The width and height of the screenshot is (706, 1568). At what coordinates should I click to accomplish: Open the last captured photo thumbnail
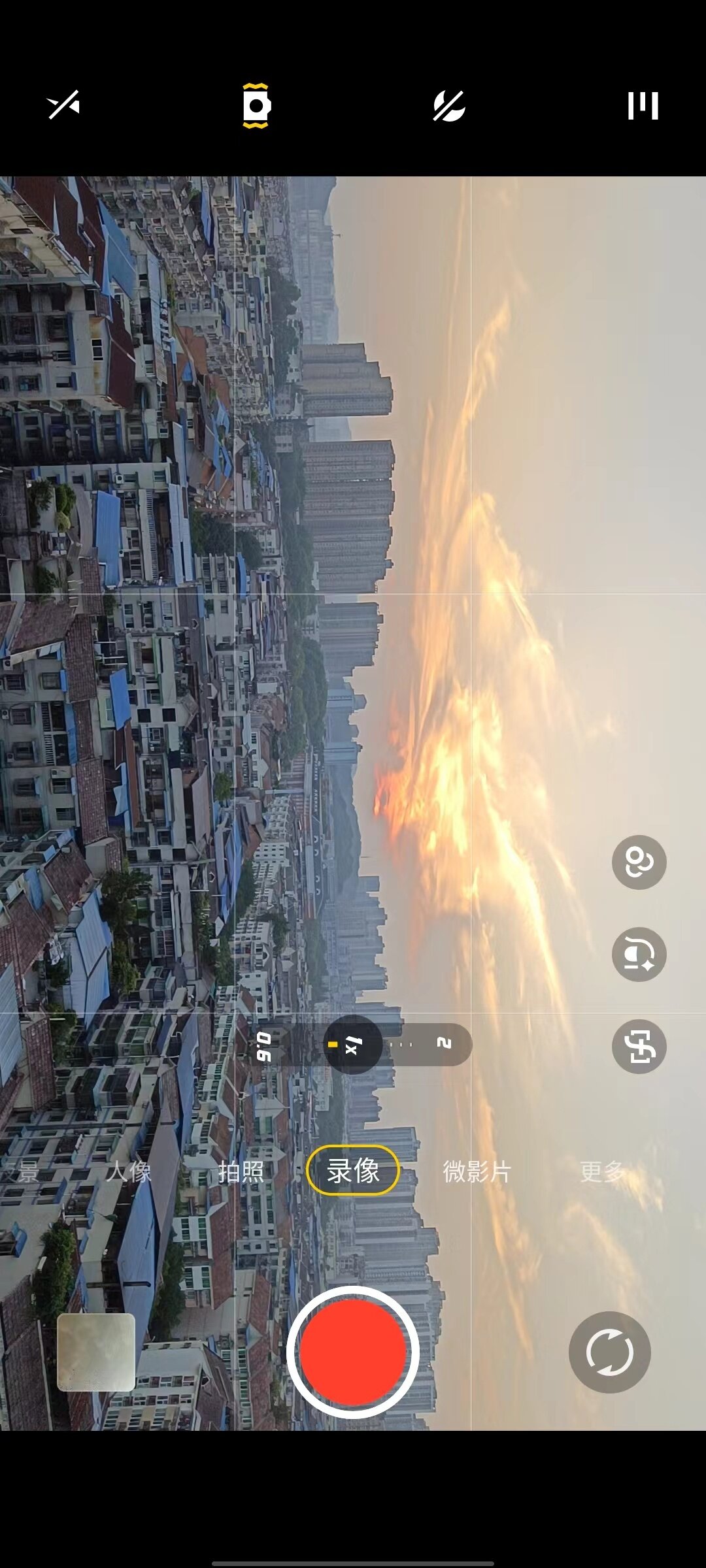(96, 1352)
